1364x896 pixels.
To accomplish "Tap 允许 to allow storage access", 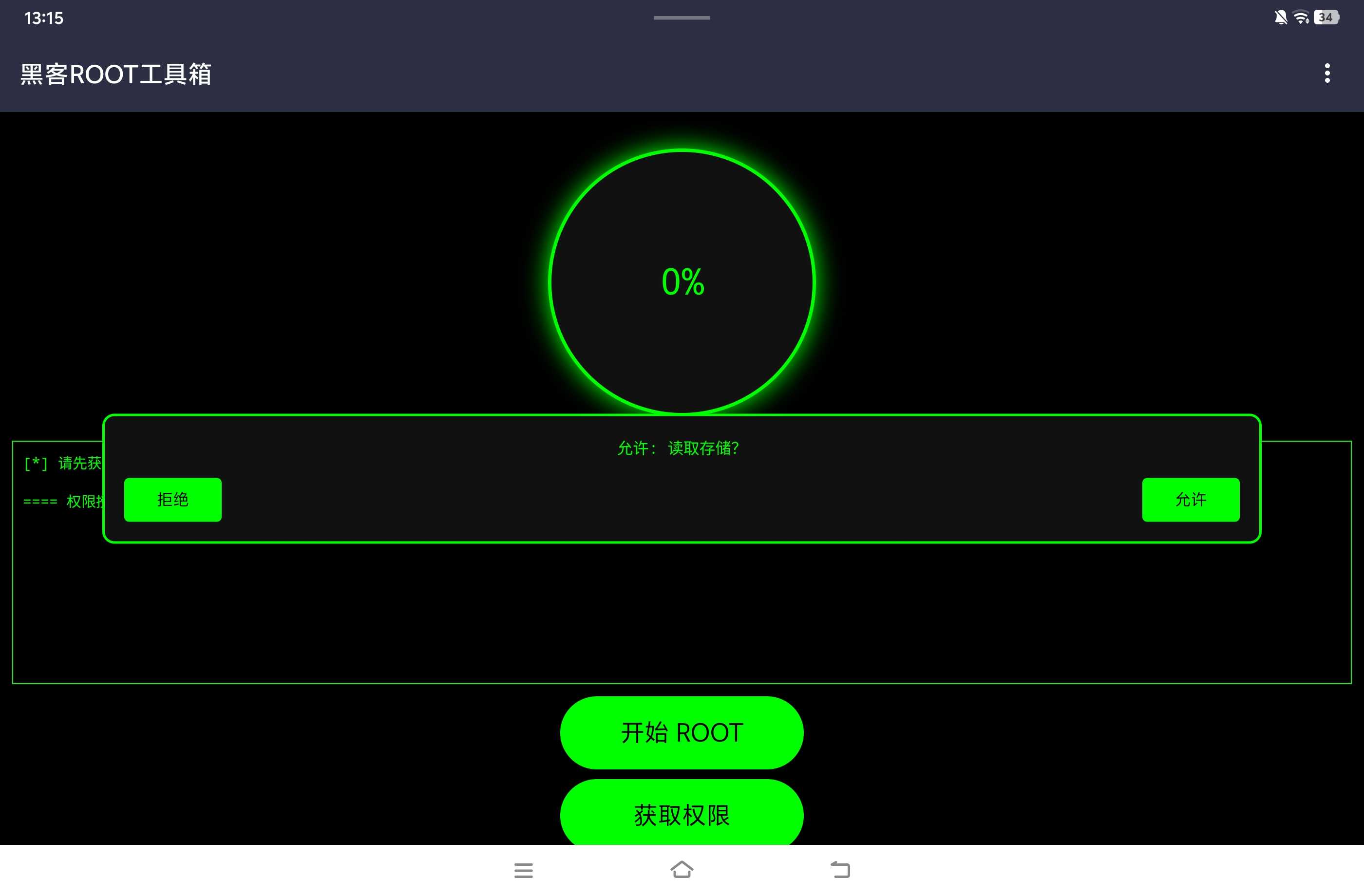I will (x=1191, y=500).
